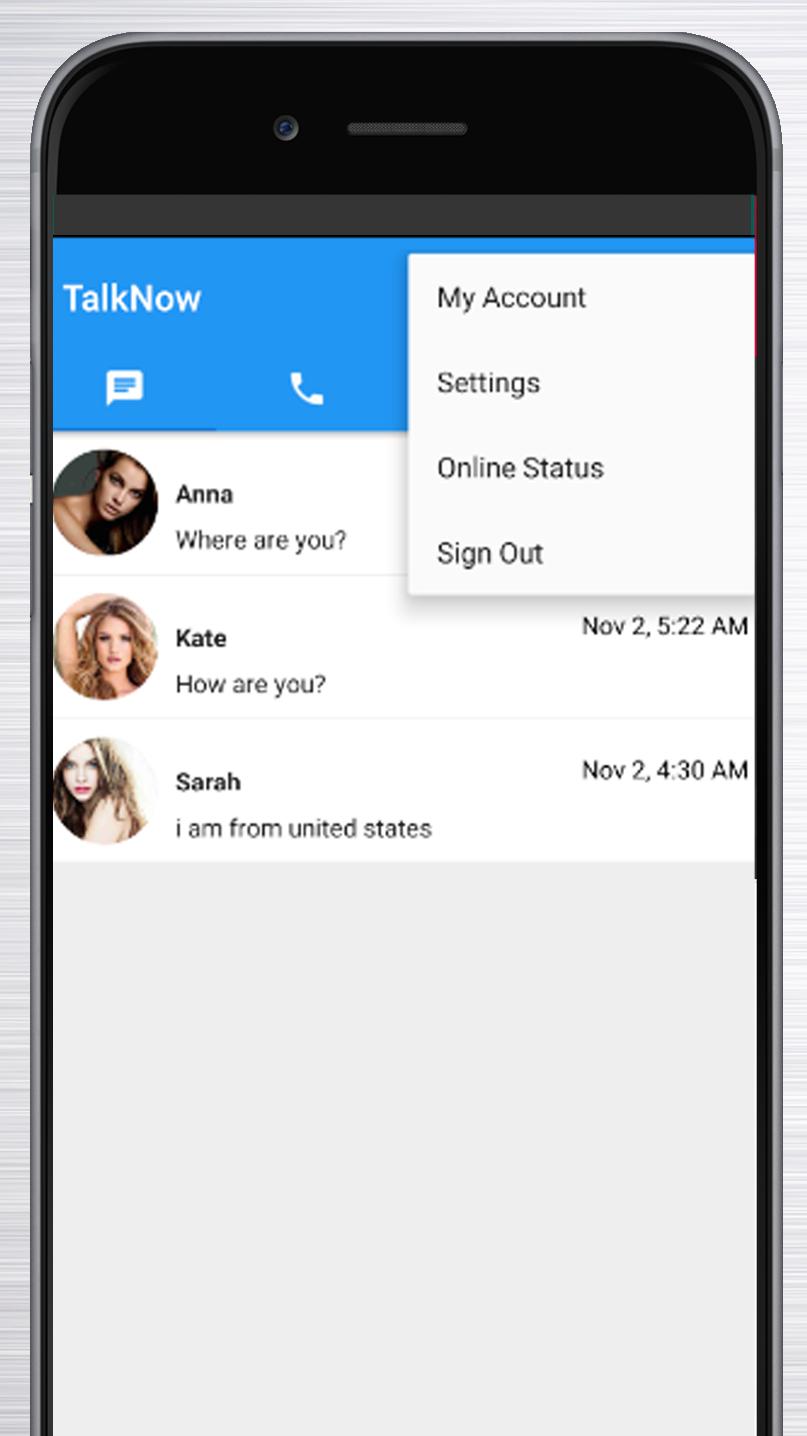Sign out of TalkNow

pyautogui.click(x=490, y=553)
